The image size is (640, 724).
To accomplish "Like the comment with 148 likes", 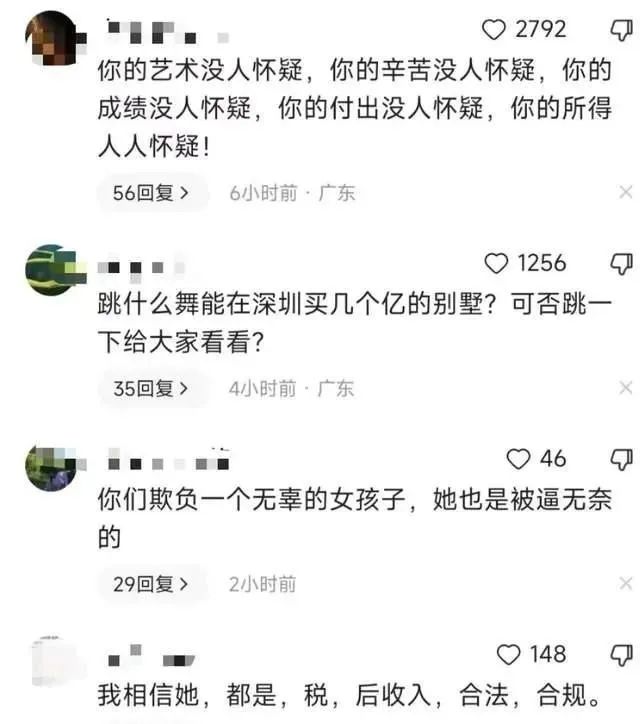I will pos(509,655).
